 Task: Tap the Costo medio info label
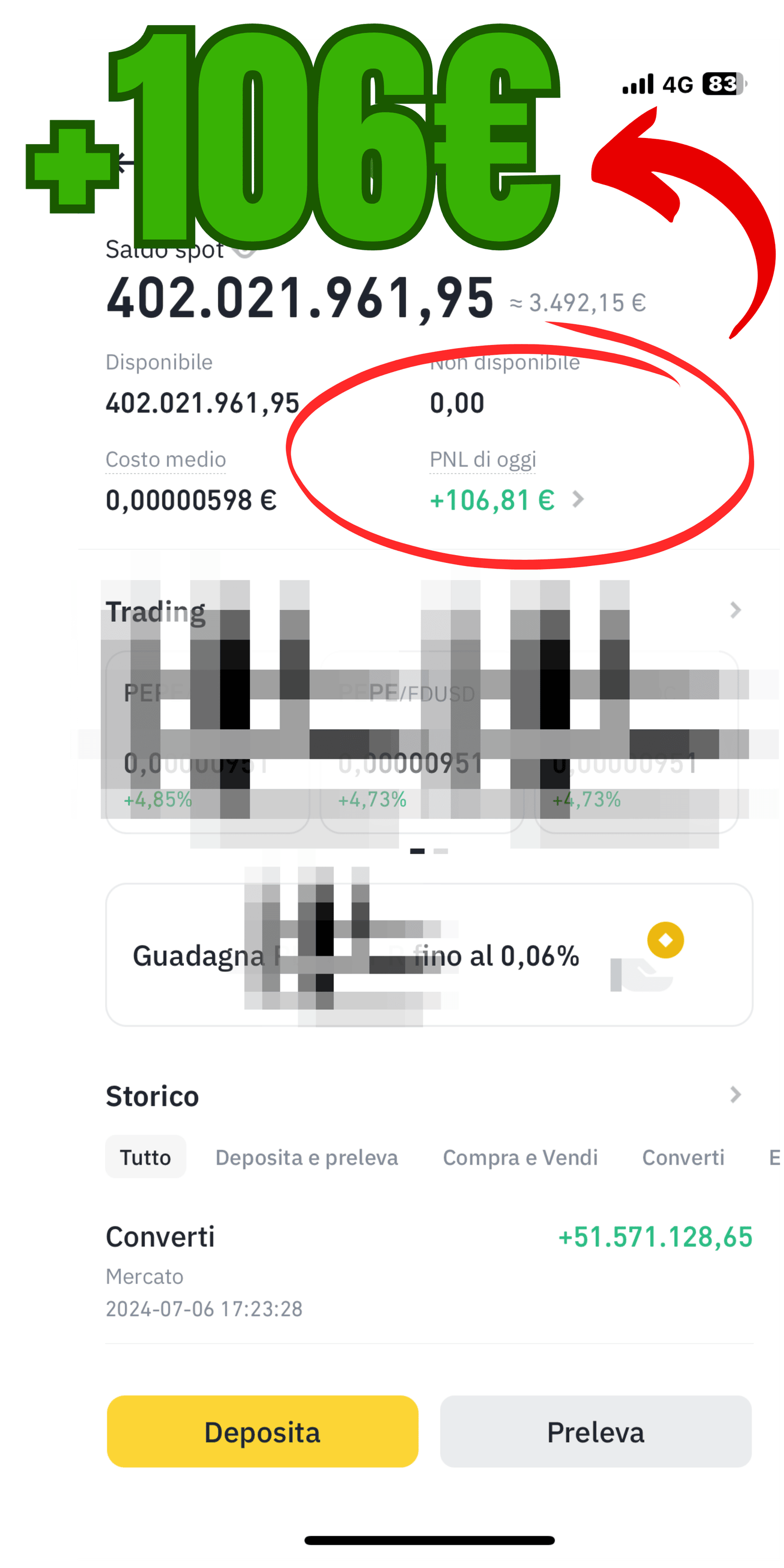[166, 459]
